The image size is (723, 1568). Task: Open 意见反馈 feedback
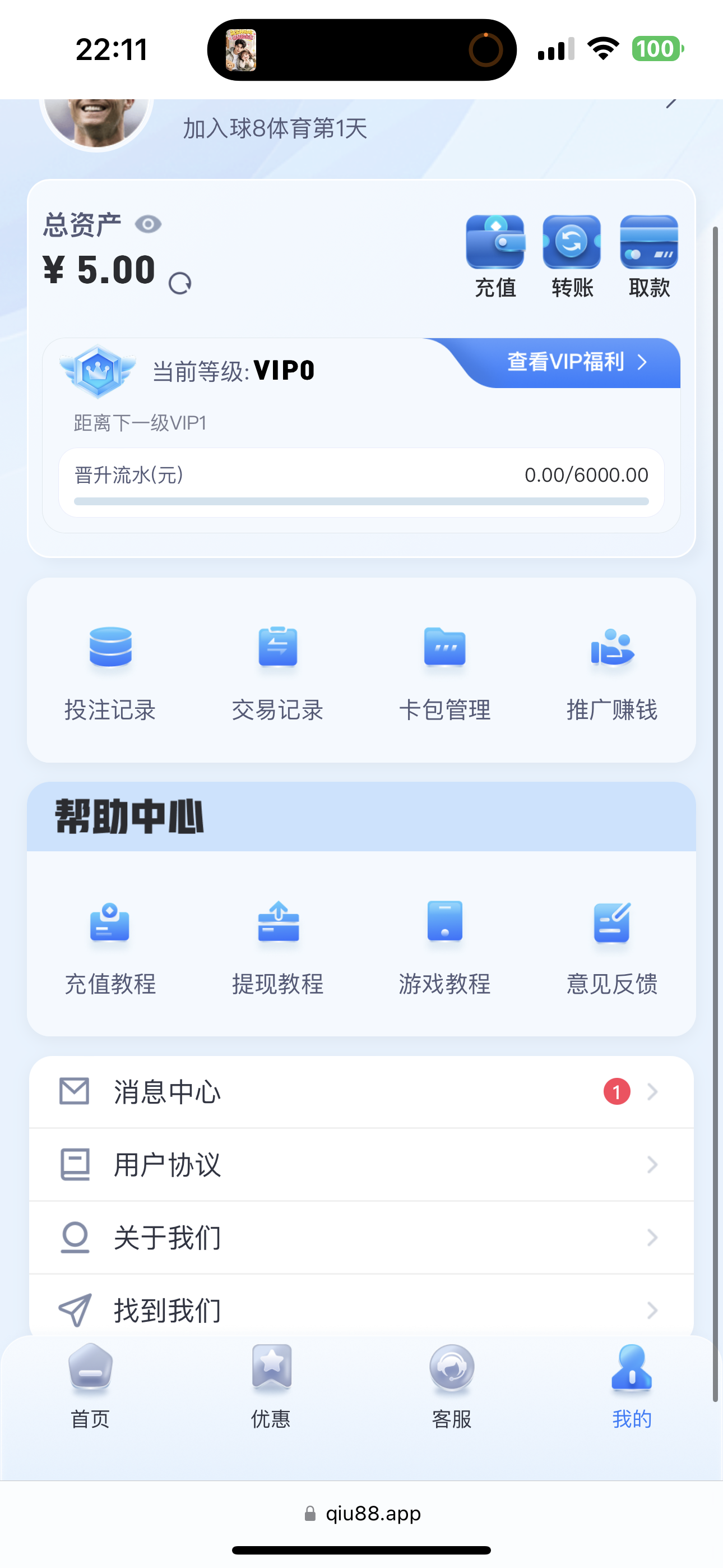[x=612, y=948]
